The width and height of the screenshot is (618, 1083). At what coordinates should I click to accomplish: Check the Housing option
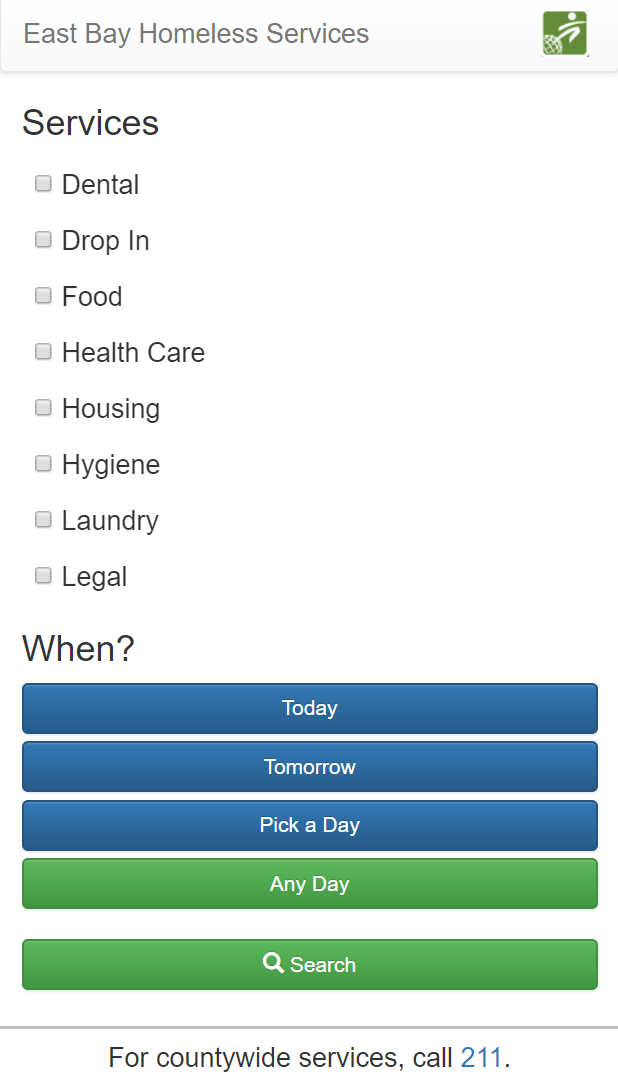[43, 408]
